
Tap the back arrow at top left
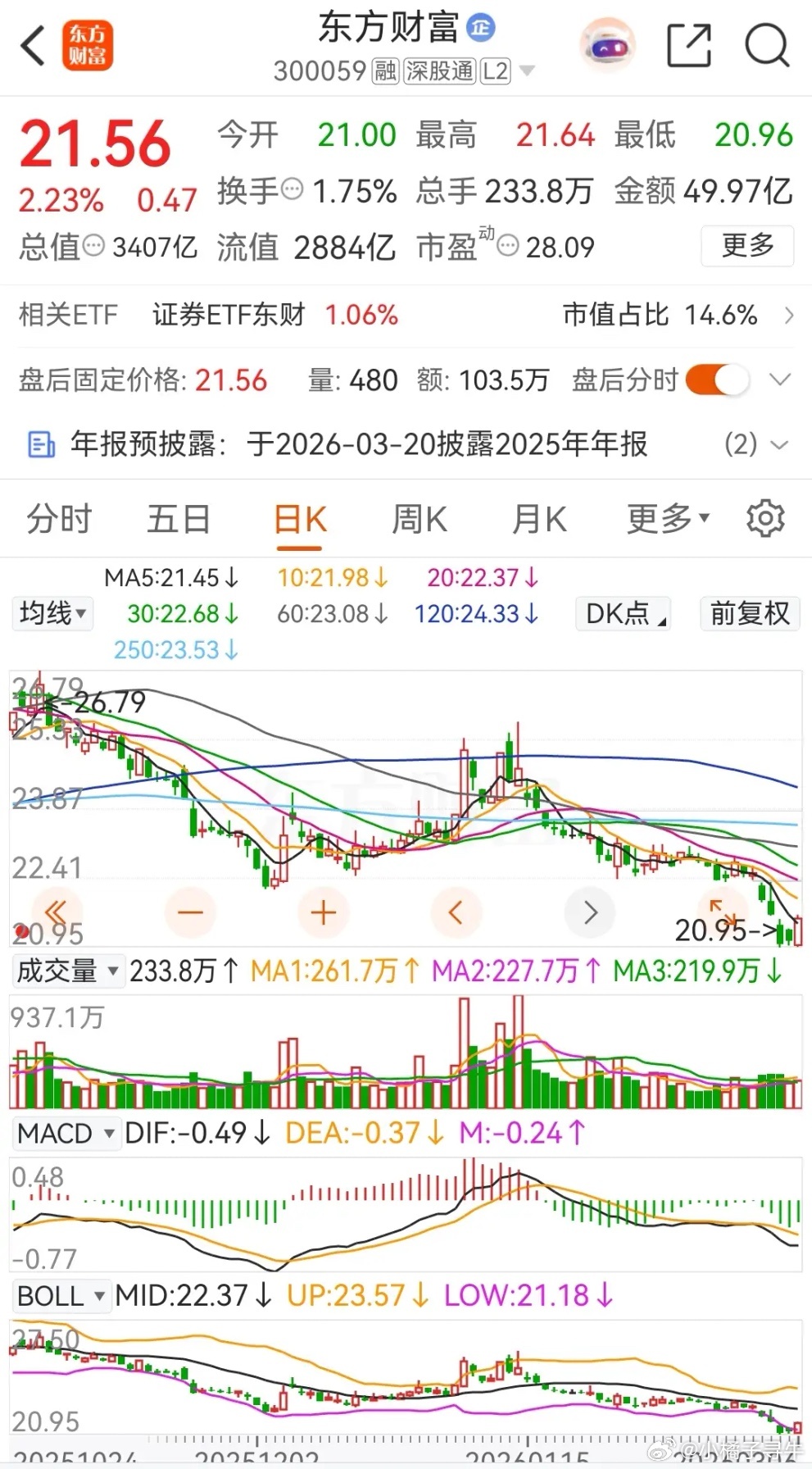[32, 47]
